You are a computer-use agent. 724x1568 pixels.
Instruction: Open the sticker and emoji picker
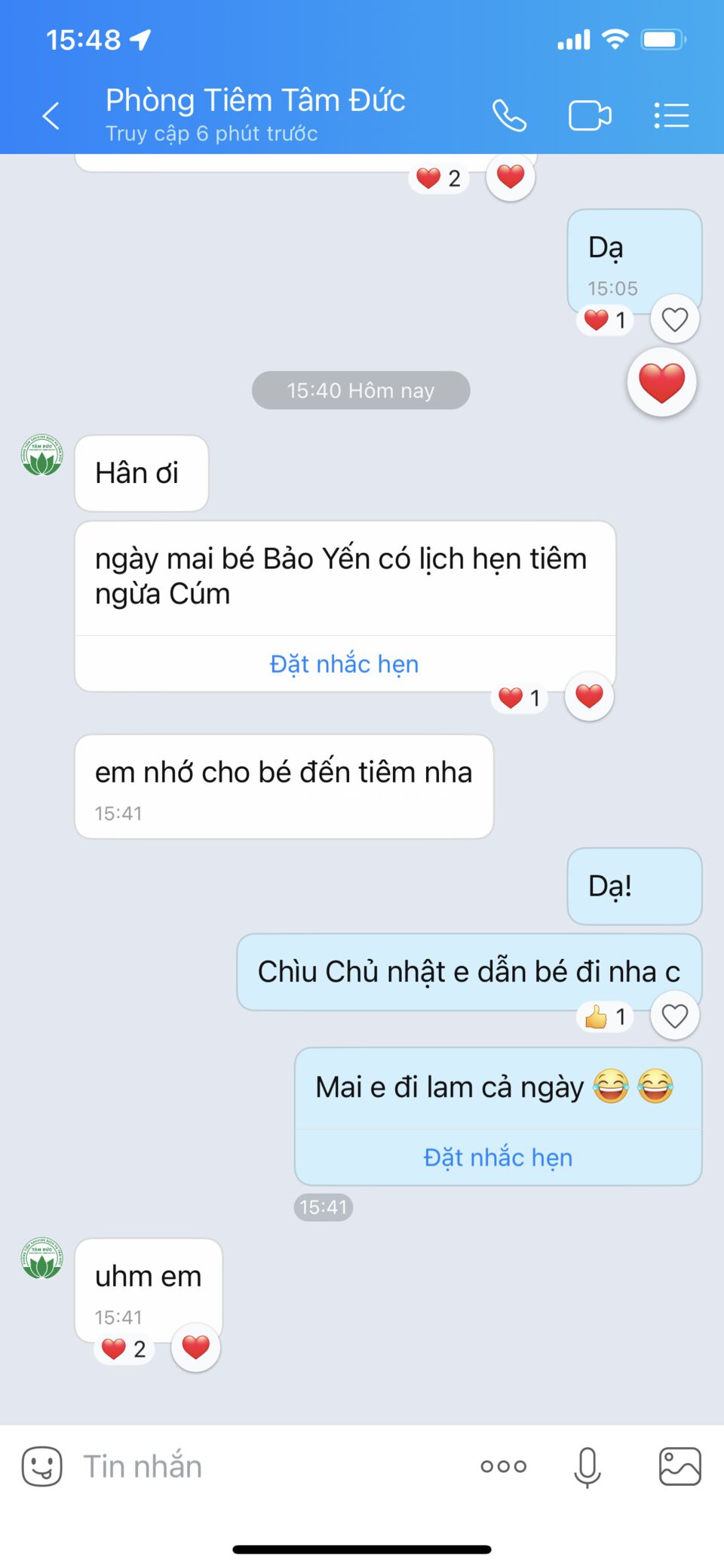tap(41, 1465)
